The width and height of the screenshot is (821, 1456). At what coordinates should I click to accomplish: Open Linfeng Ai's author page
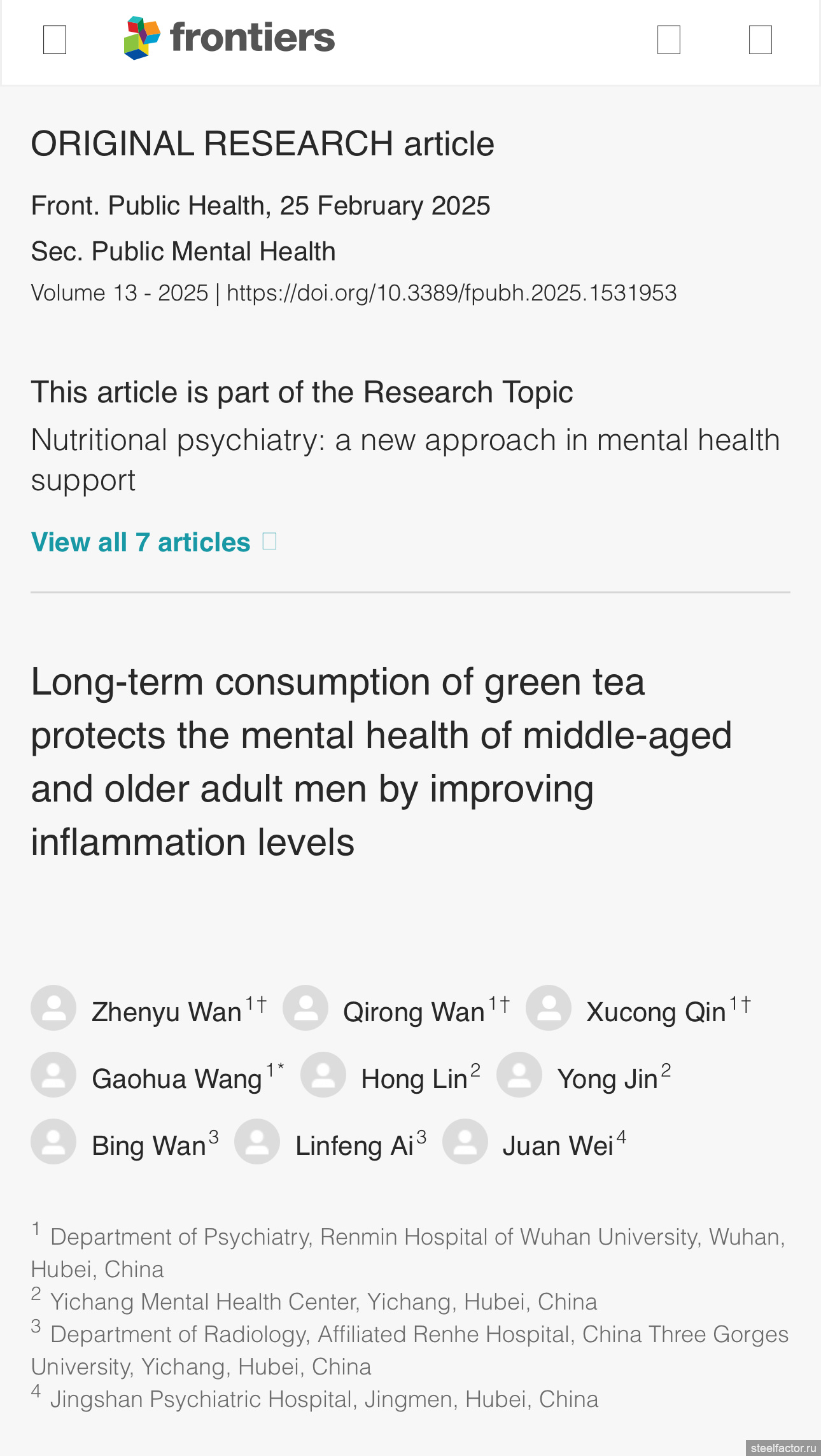330,1143
